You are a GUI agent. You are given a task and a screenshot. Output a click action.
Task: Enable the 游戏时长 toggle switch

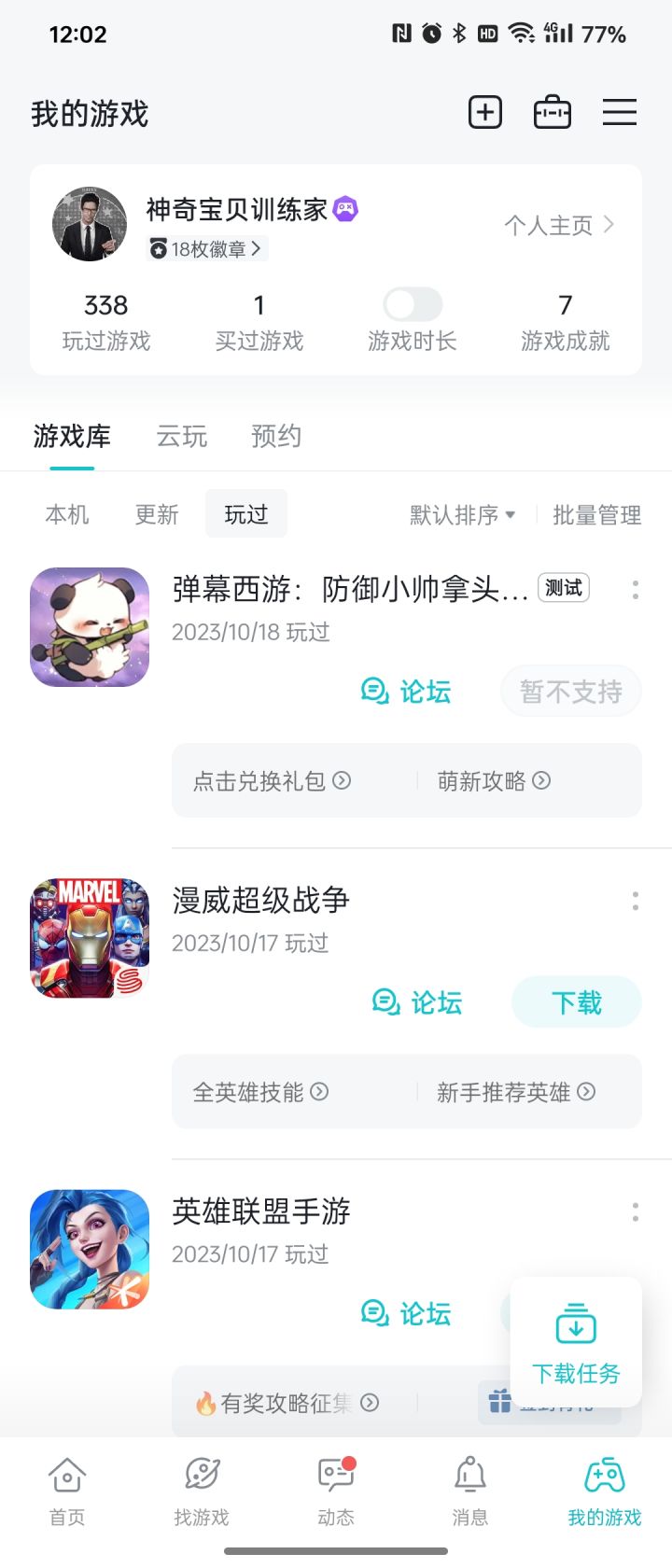click(x=413, y=305)
